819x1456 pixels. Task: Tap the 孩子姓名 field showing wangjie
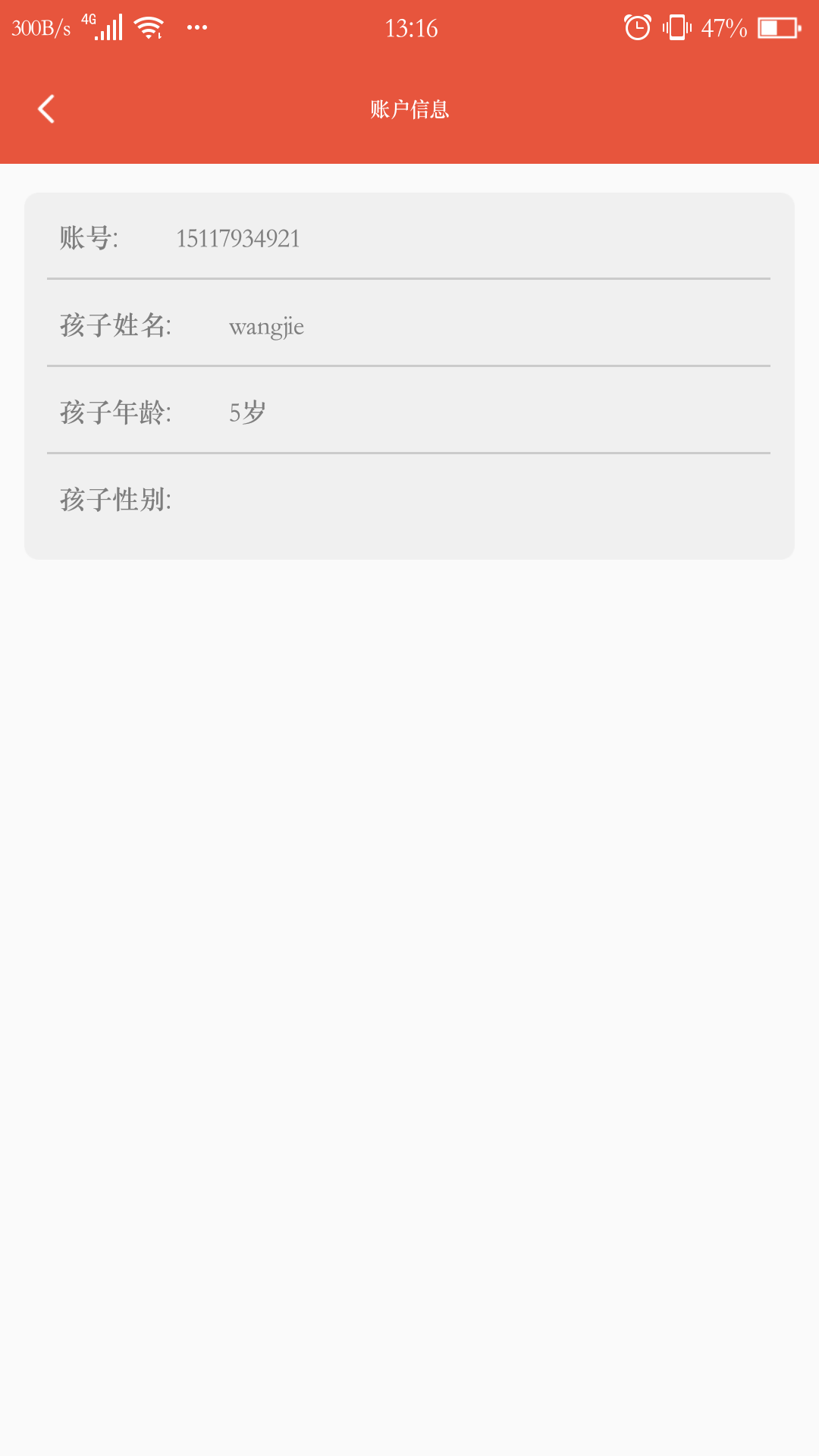267,327
